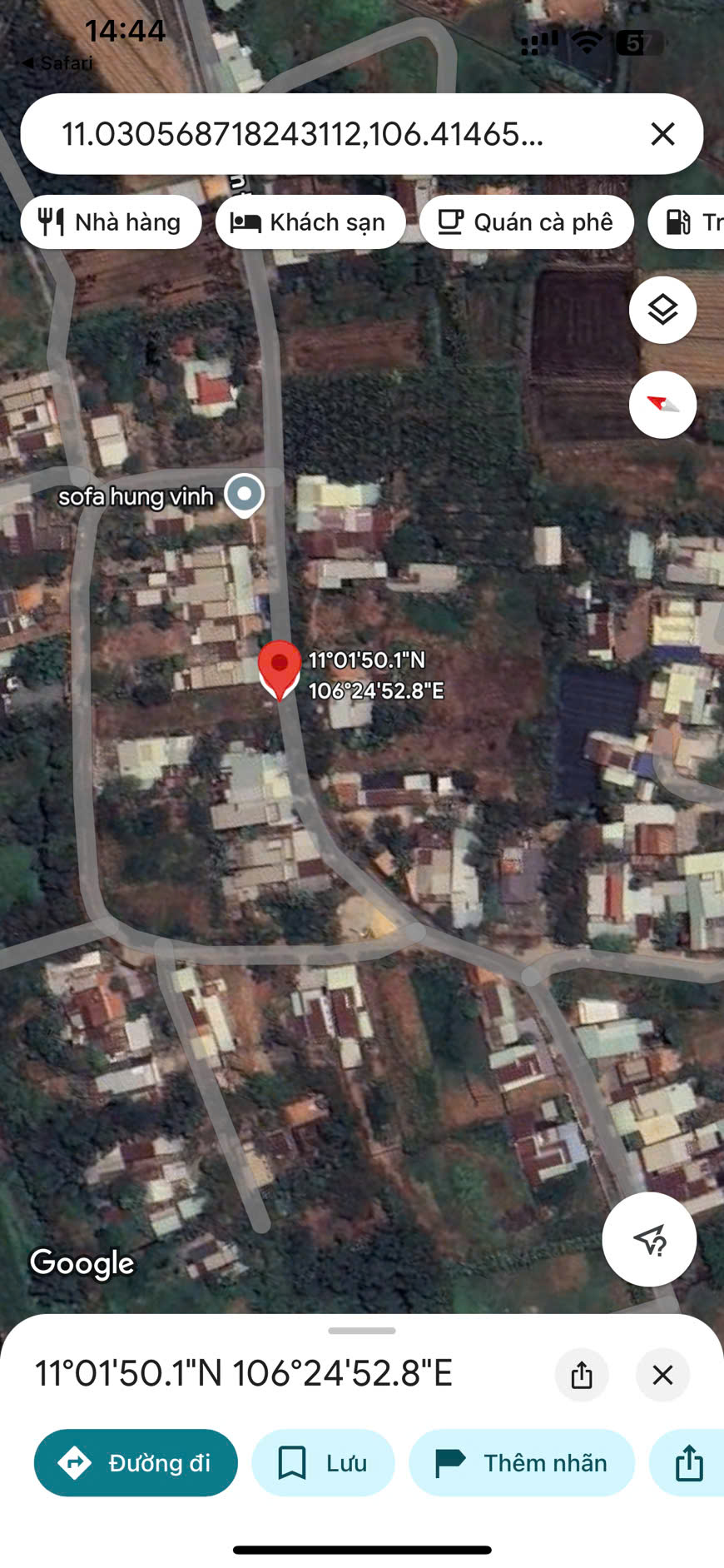
Task: Add a label via Thêm nhãn
Action: 522,1463
